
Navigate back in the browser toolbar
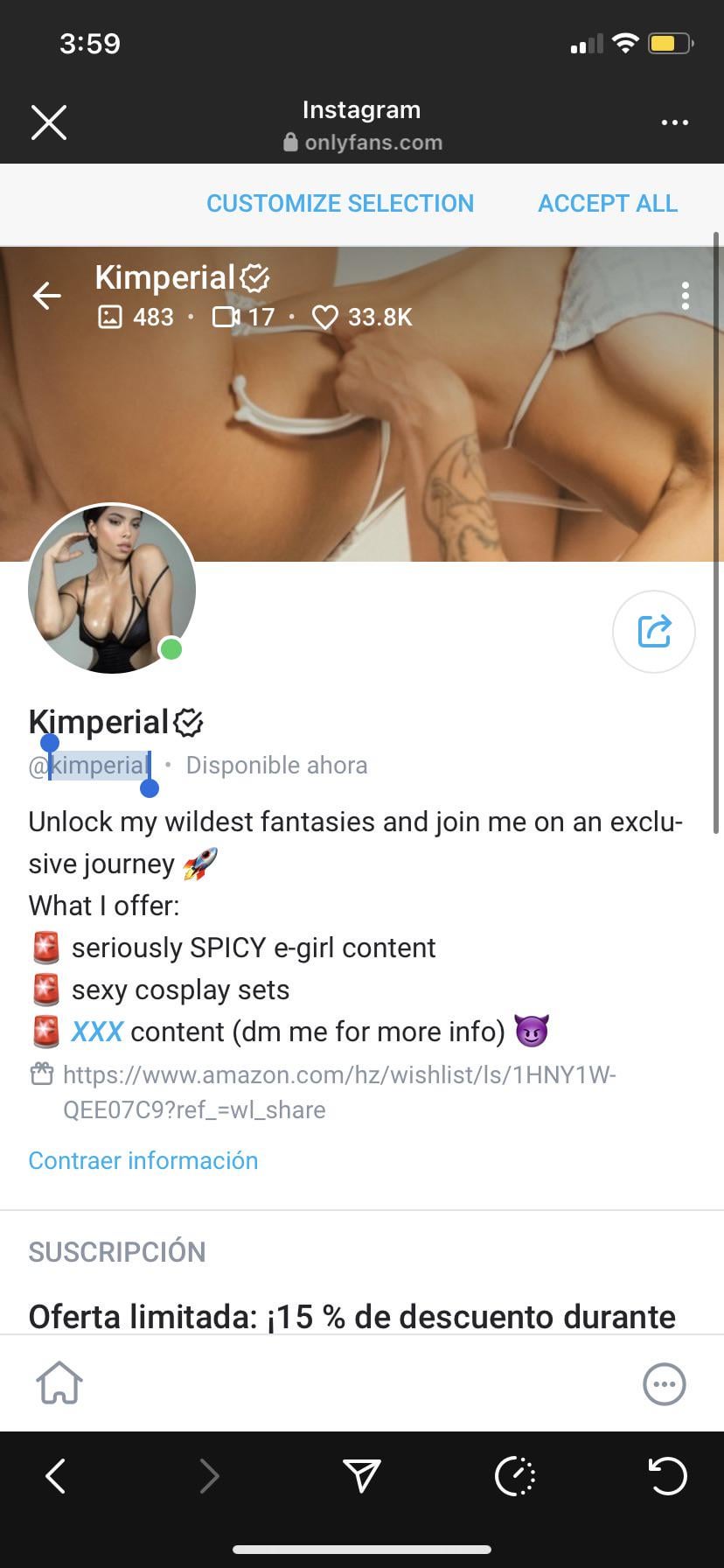pos(55,1476)
